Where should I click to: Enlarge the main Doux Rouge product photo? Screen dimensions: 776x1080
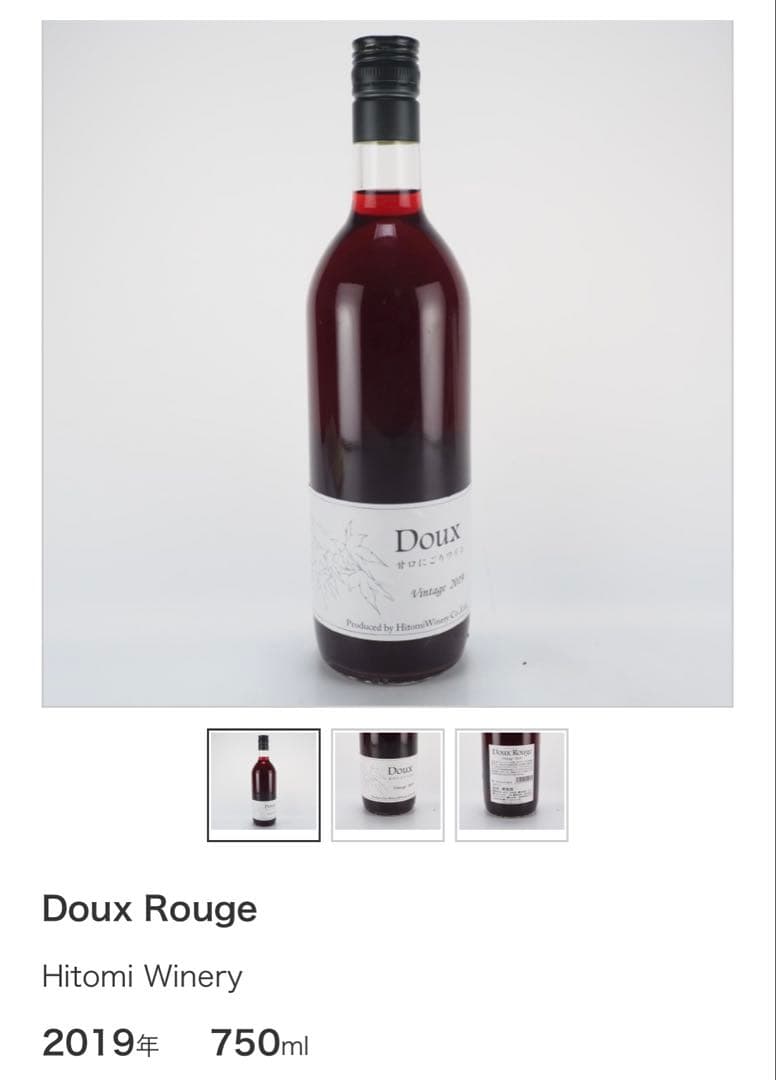pyautogui.click(x=387, y=364)
